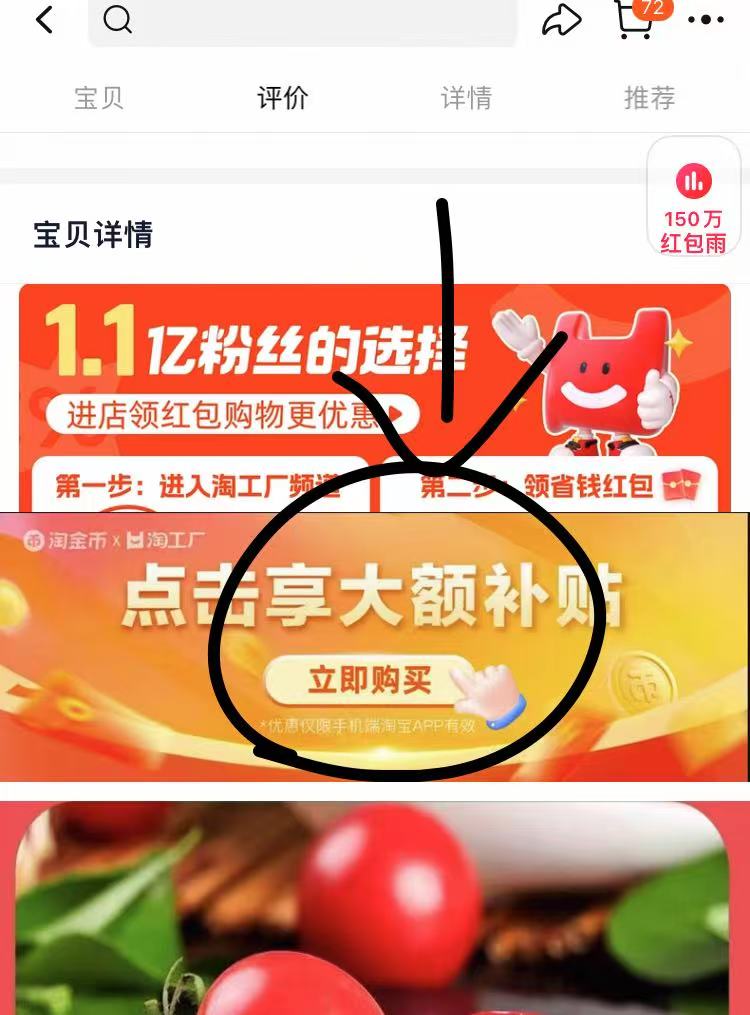
Task: Switch to the 宝贝 tab
Action: 99,98
